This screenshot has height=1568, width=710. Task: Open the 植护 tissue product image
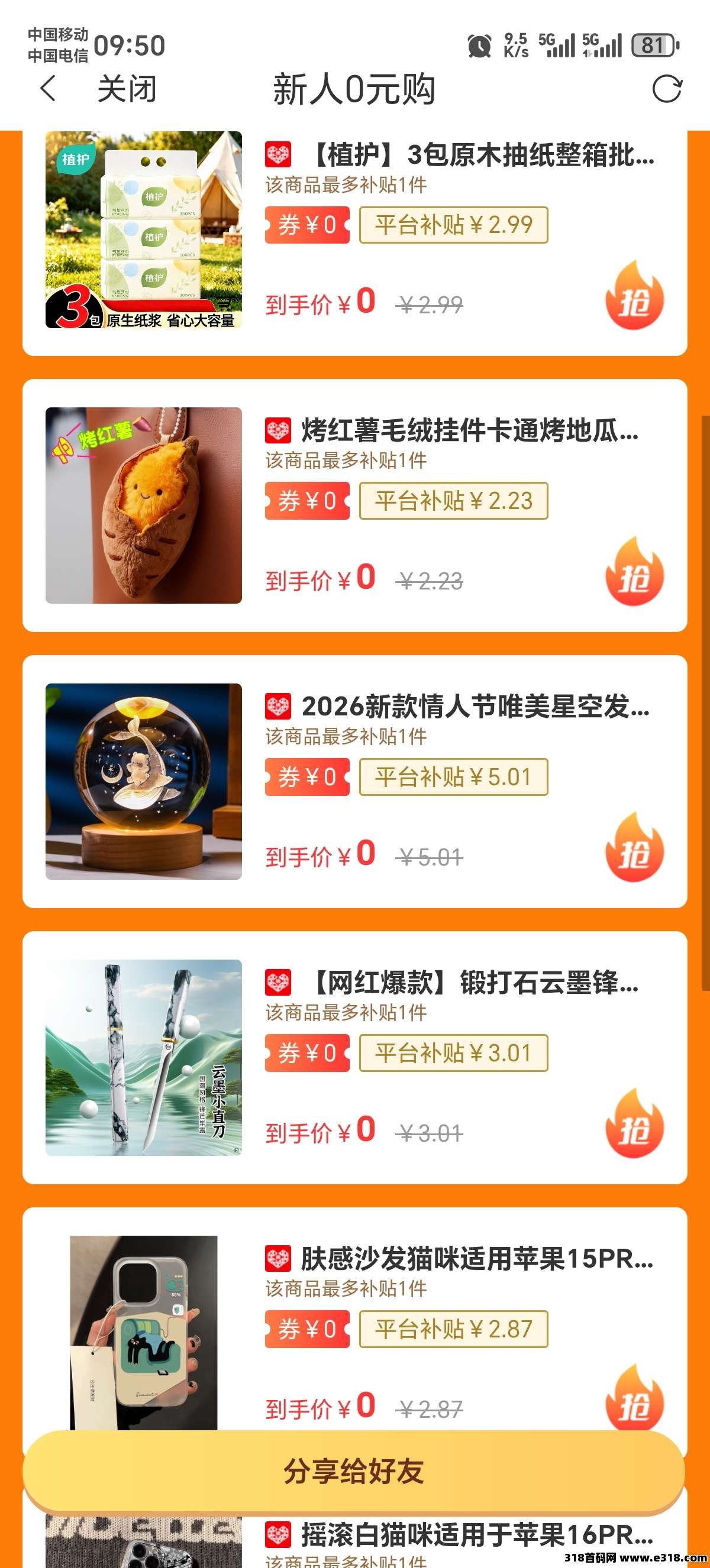pyautogui.click(x=144, y=229)
